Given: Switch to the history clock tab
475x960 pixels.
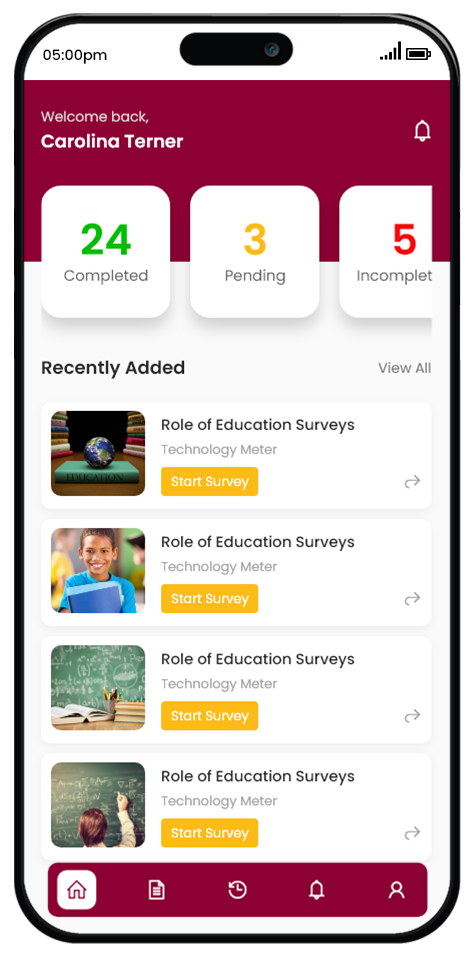Looking at the screenshot, I should [238, 890].
